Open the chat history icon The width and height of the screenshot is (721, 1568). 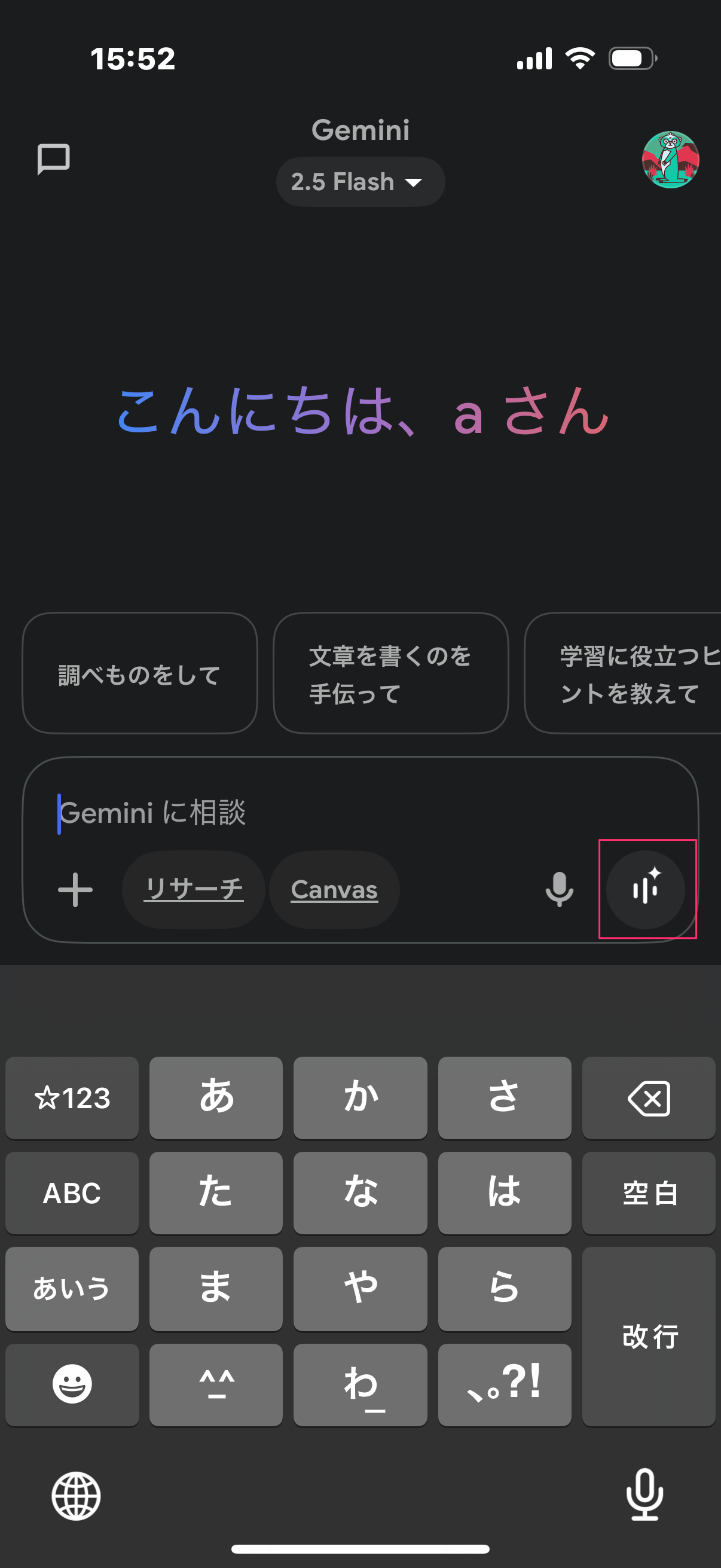click(x=54, y=160)
